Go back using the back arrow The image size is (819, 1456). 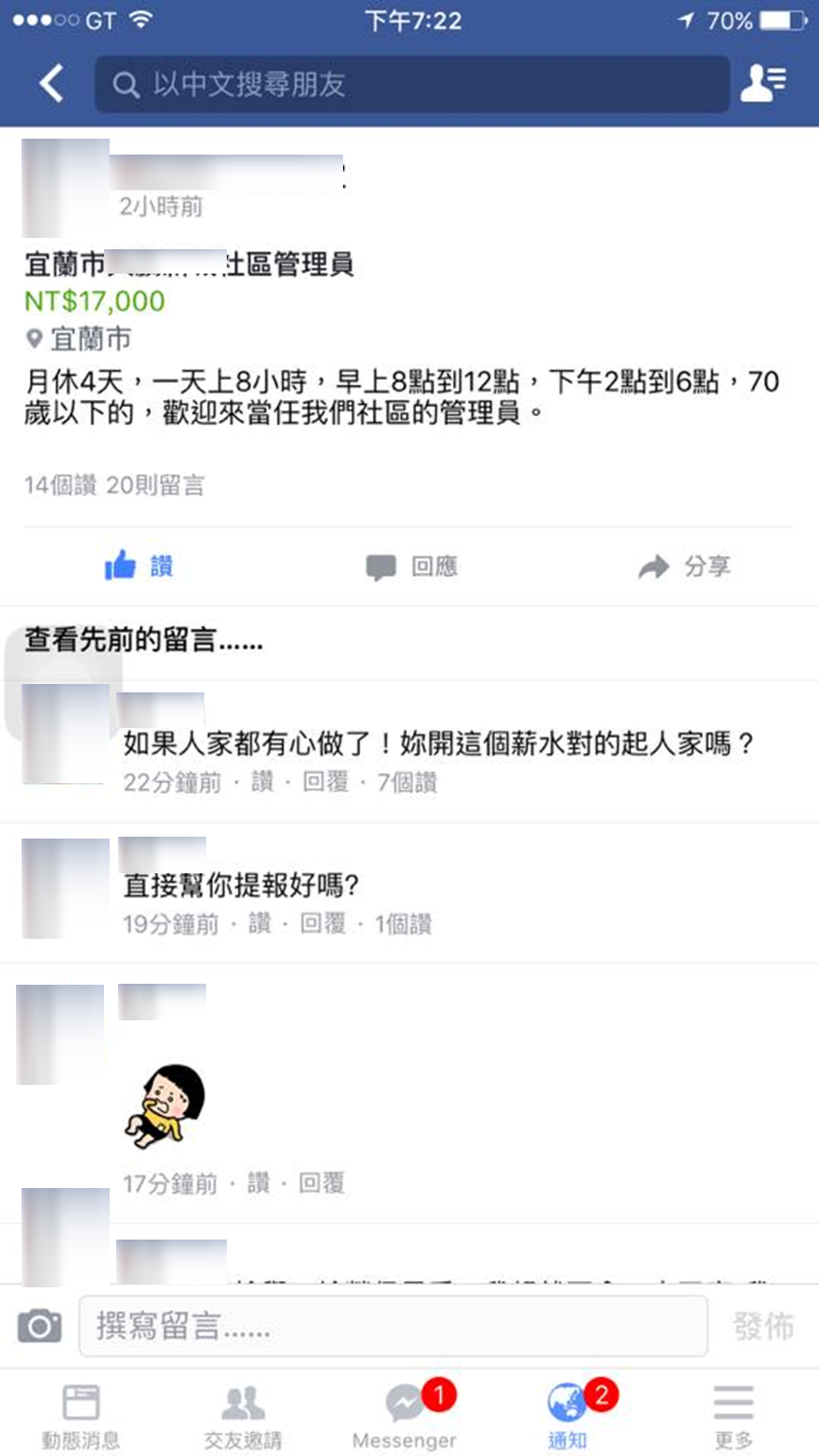51,83
